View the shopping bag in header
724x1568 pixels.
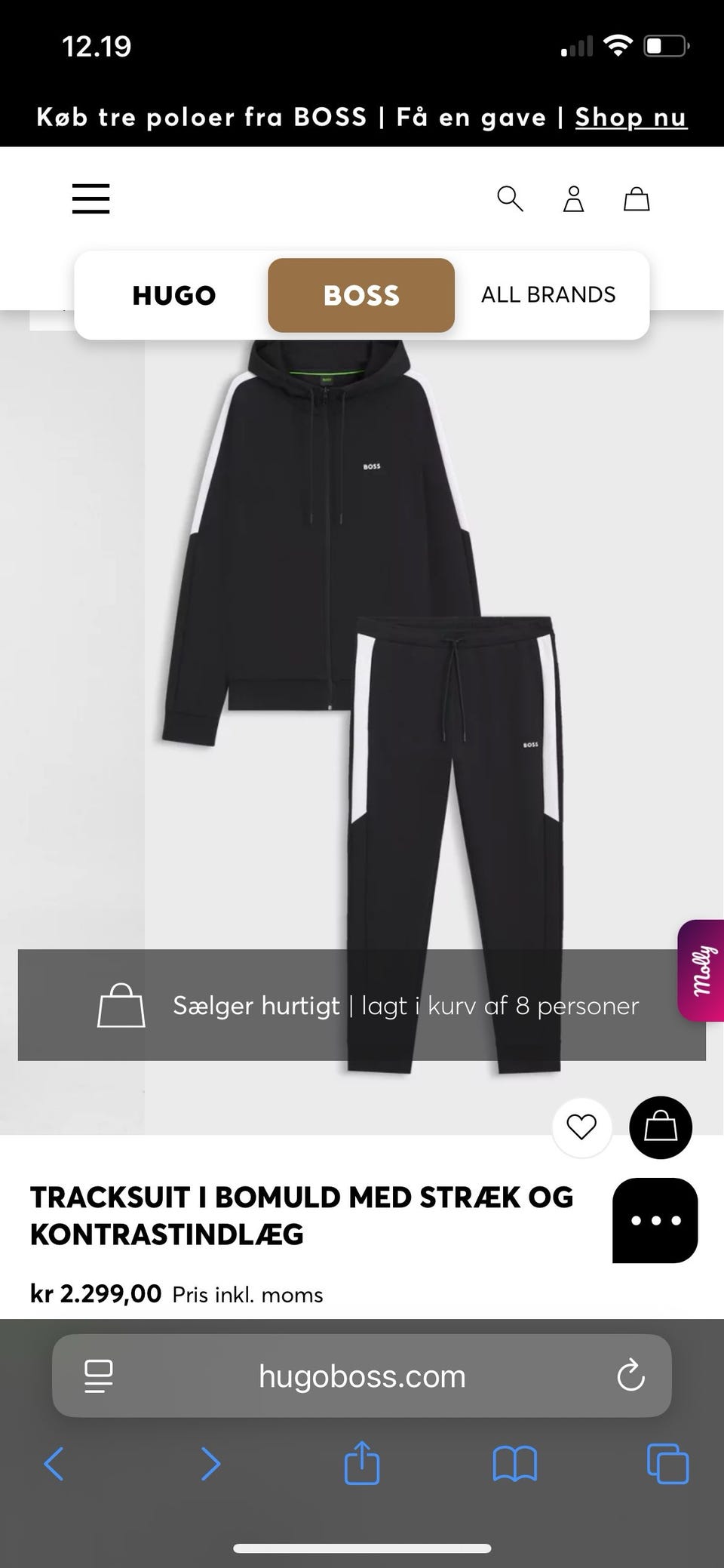point(637,199)
